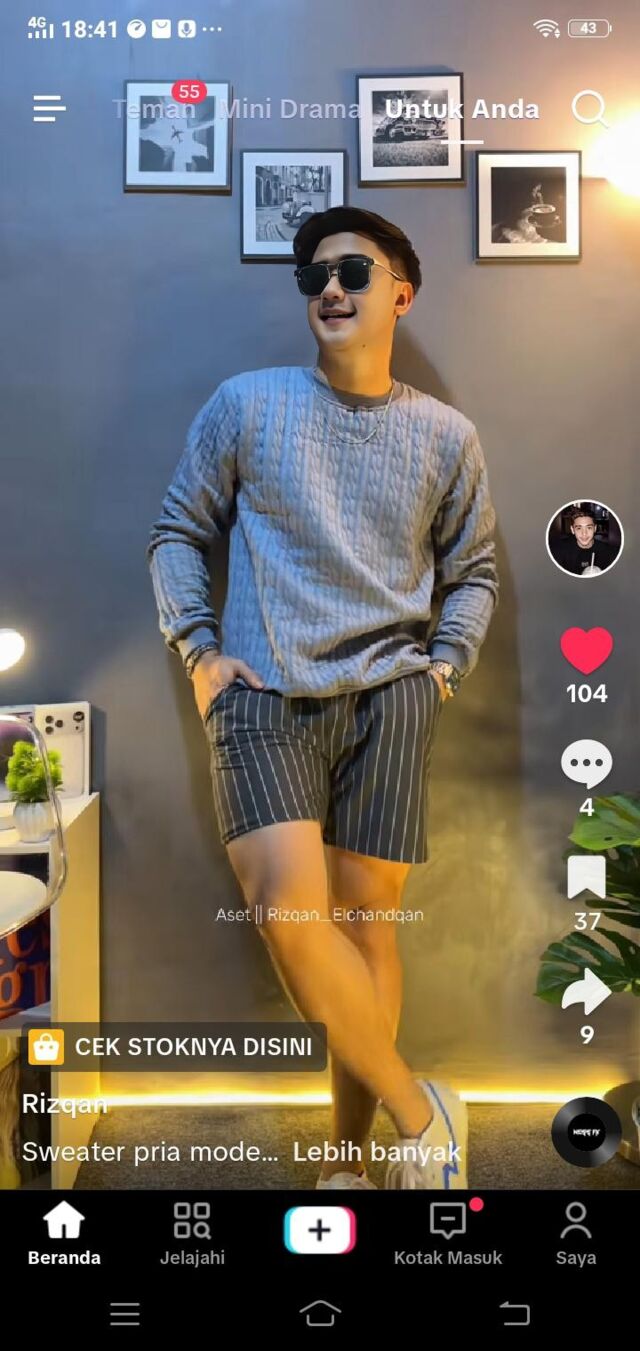Tap CEK STOKNYA DISINI shop button
The width and height of the screenshot is (640, 1351).
coord(174,1047)
